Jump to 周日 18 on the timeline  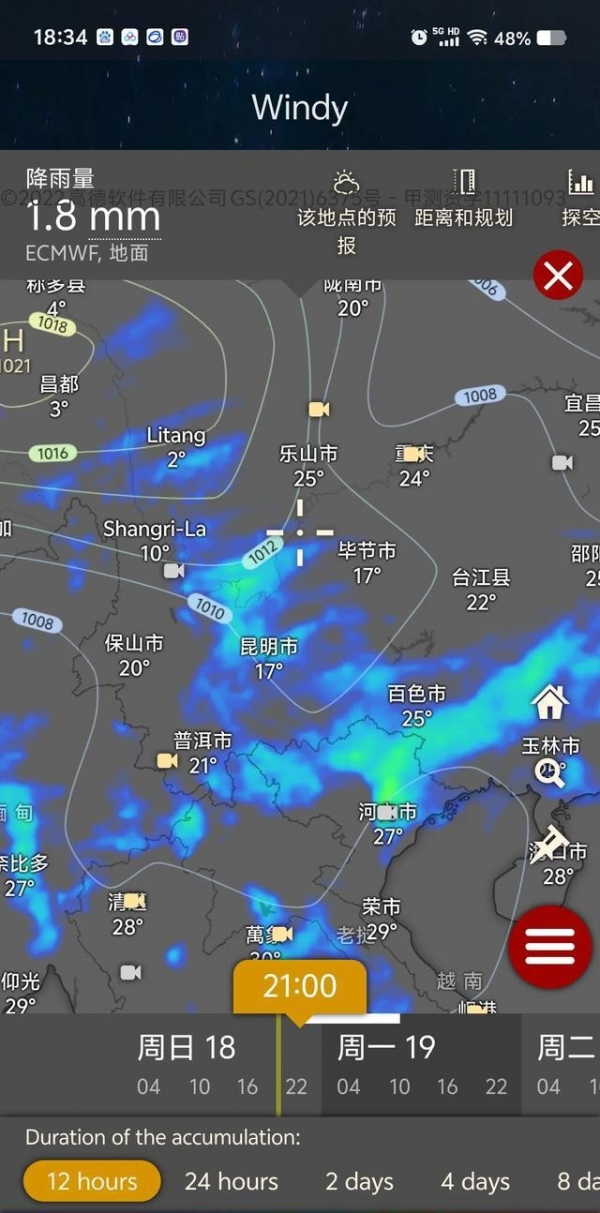[x=186, y=1048]
